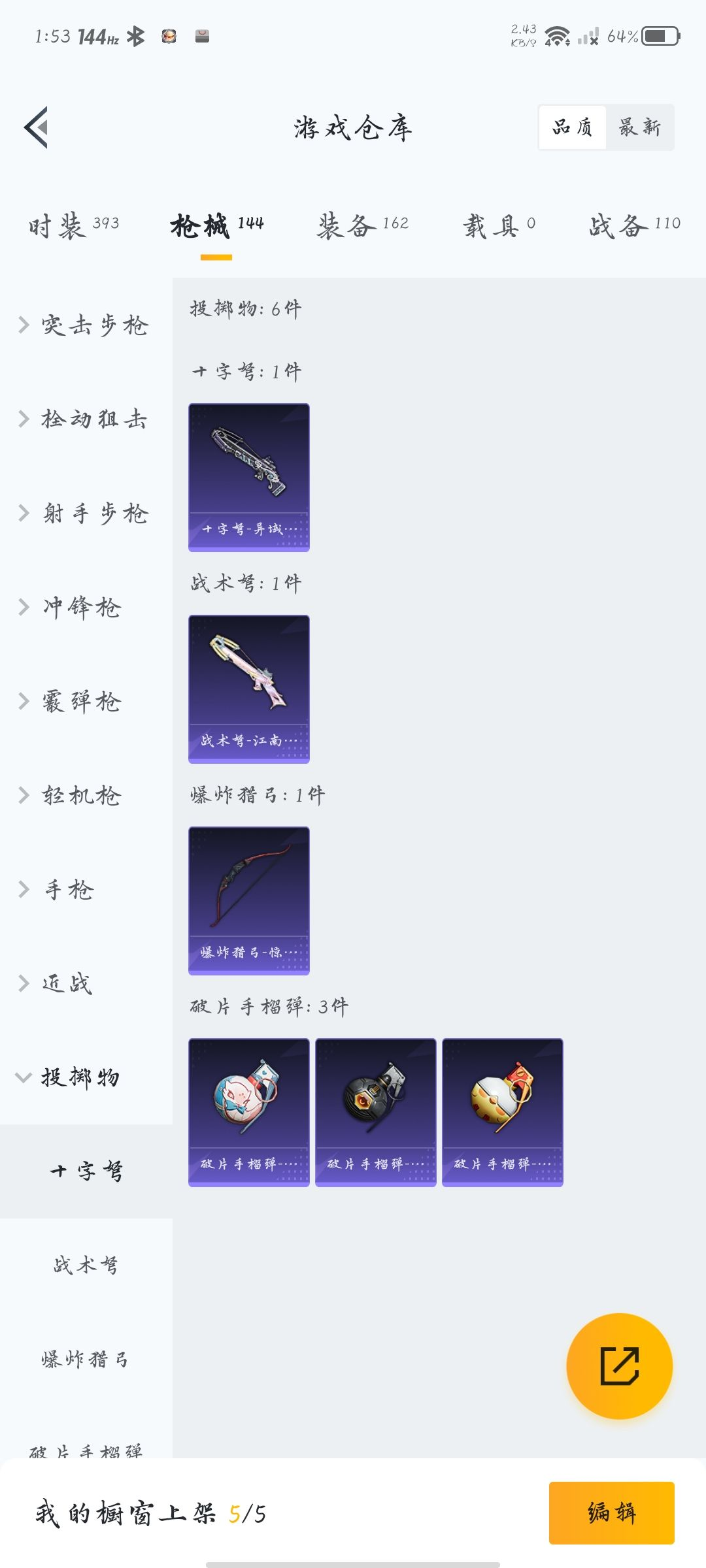Switch to the 时装 tab
The image size is (706, 1568).
point(74,225)
